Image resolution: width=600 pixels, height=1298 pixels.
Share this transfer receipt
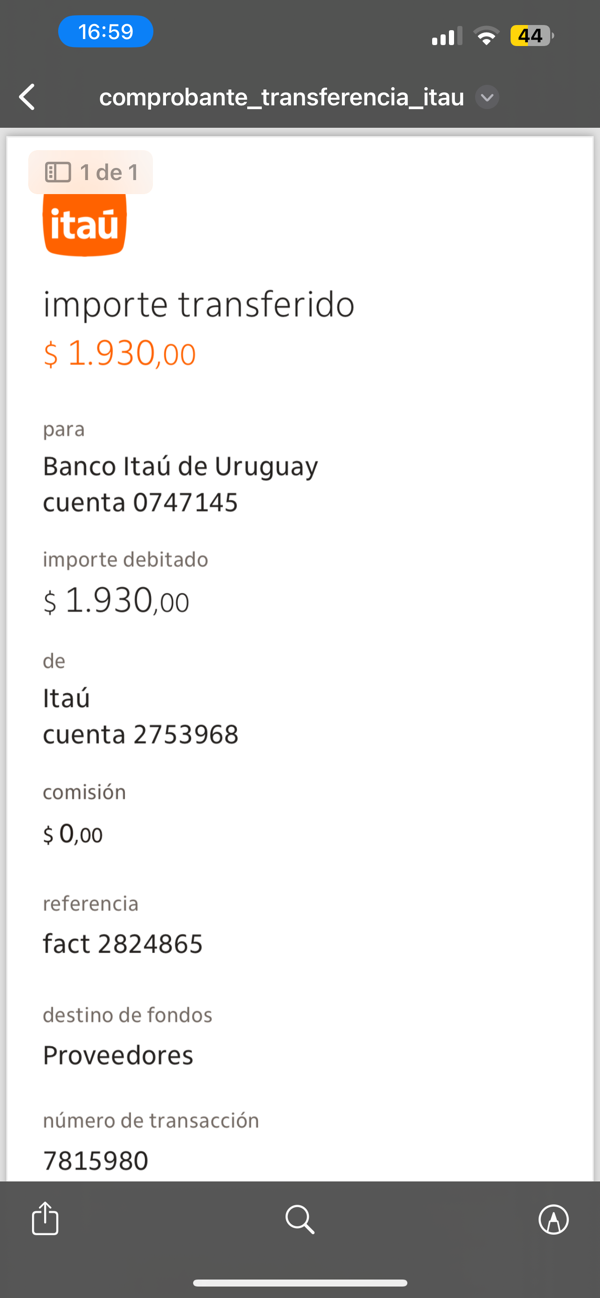pyautogui.click(x=45, y=1219)
